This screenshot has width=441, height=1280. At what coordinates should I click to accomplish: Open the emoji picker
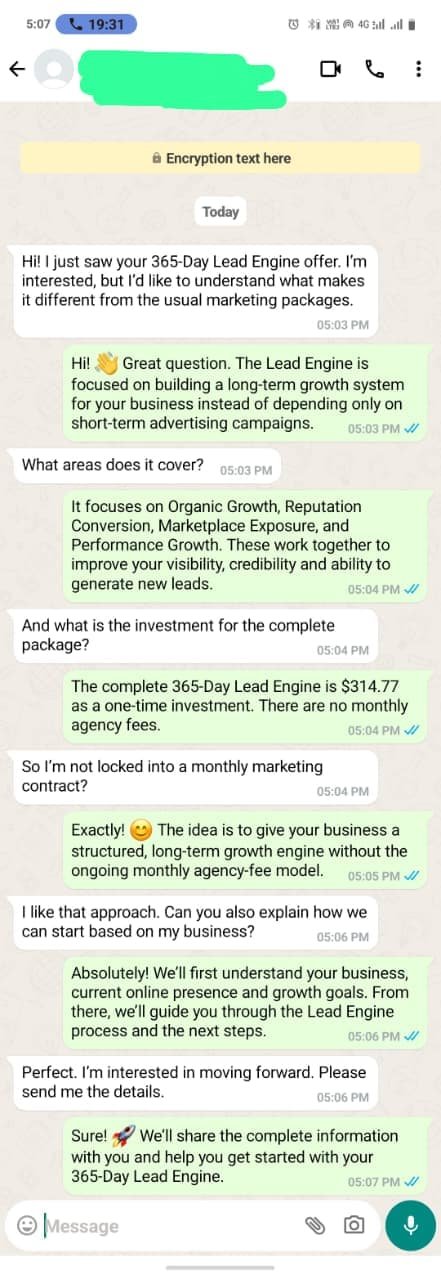28,1225
